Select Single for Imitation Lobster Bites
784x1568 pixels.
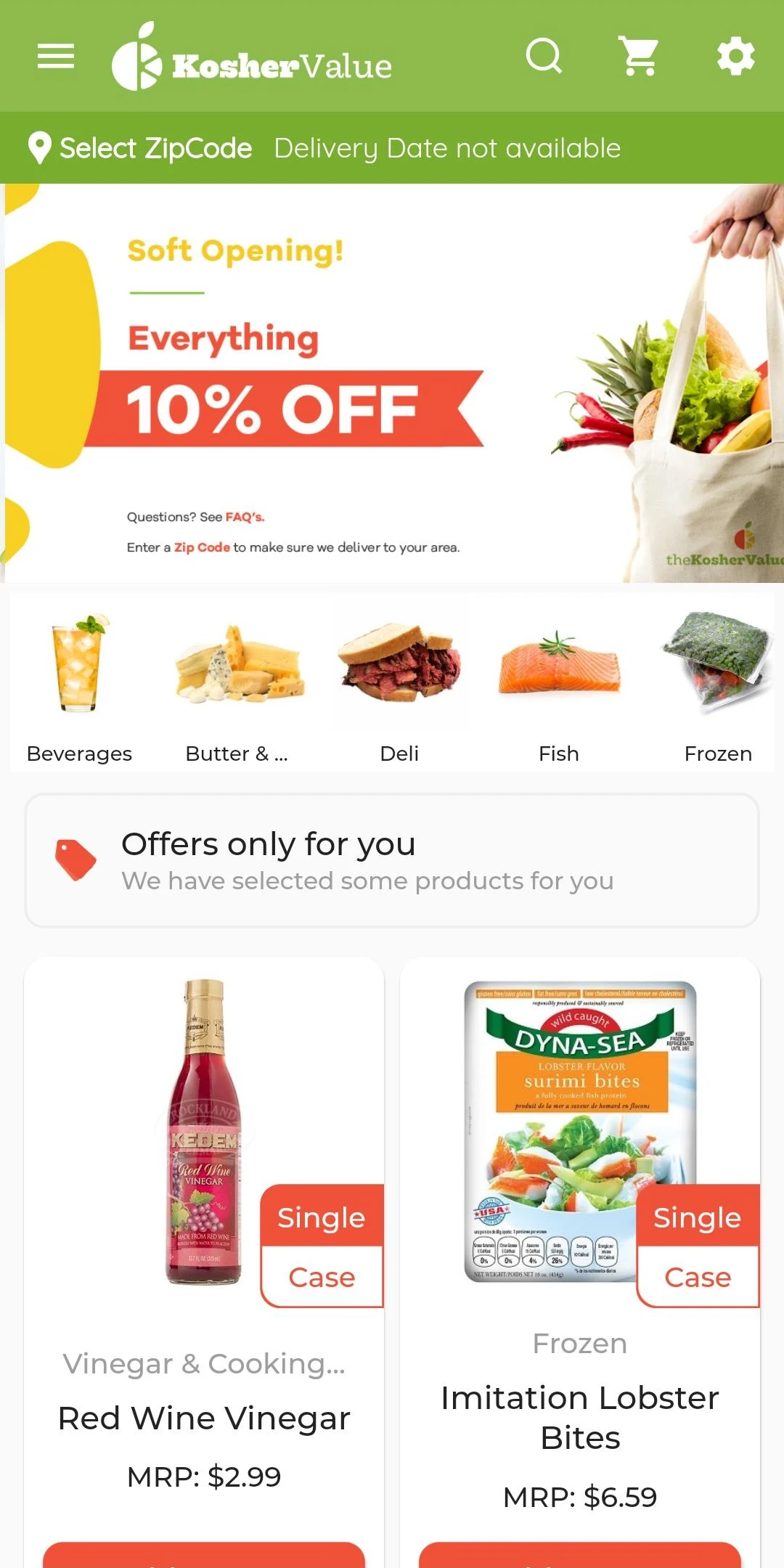698,1216
